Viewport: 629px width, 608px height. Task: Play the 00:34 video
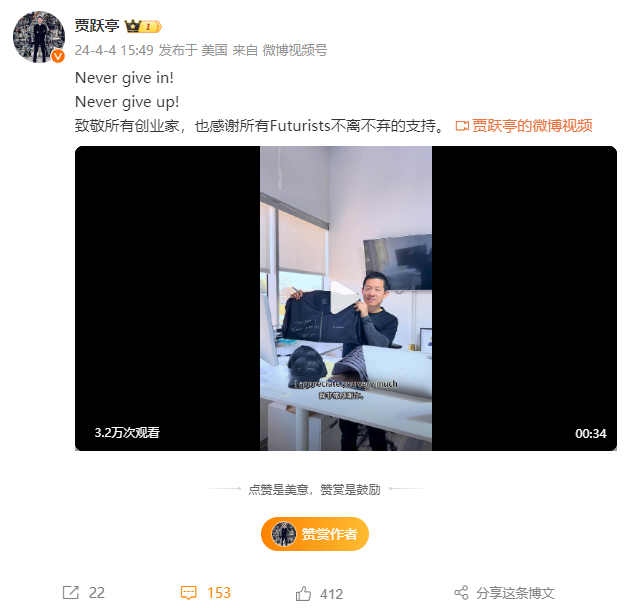[x=346, y=297]
